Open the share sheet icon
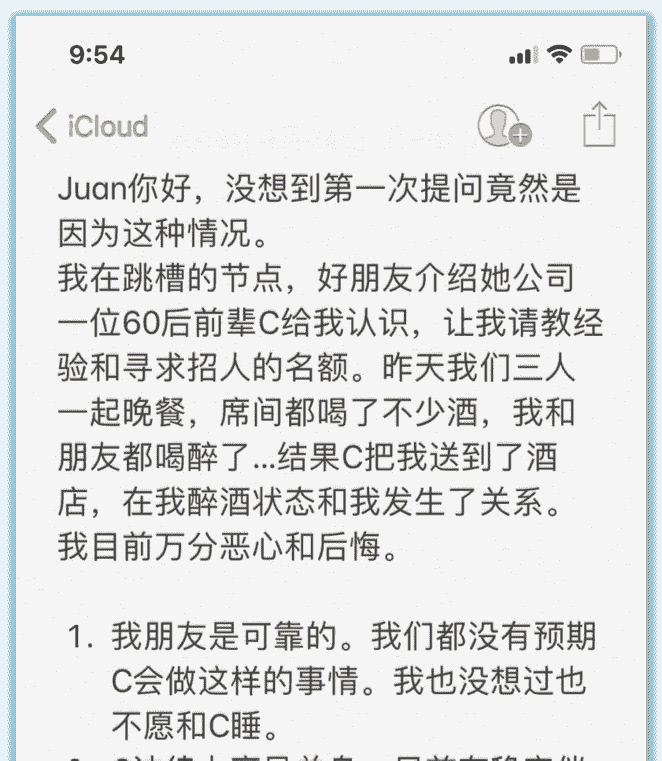This screenshot has width=662, height=761. click(599, 125)
